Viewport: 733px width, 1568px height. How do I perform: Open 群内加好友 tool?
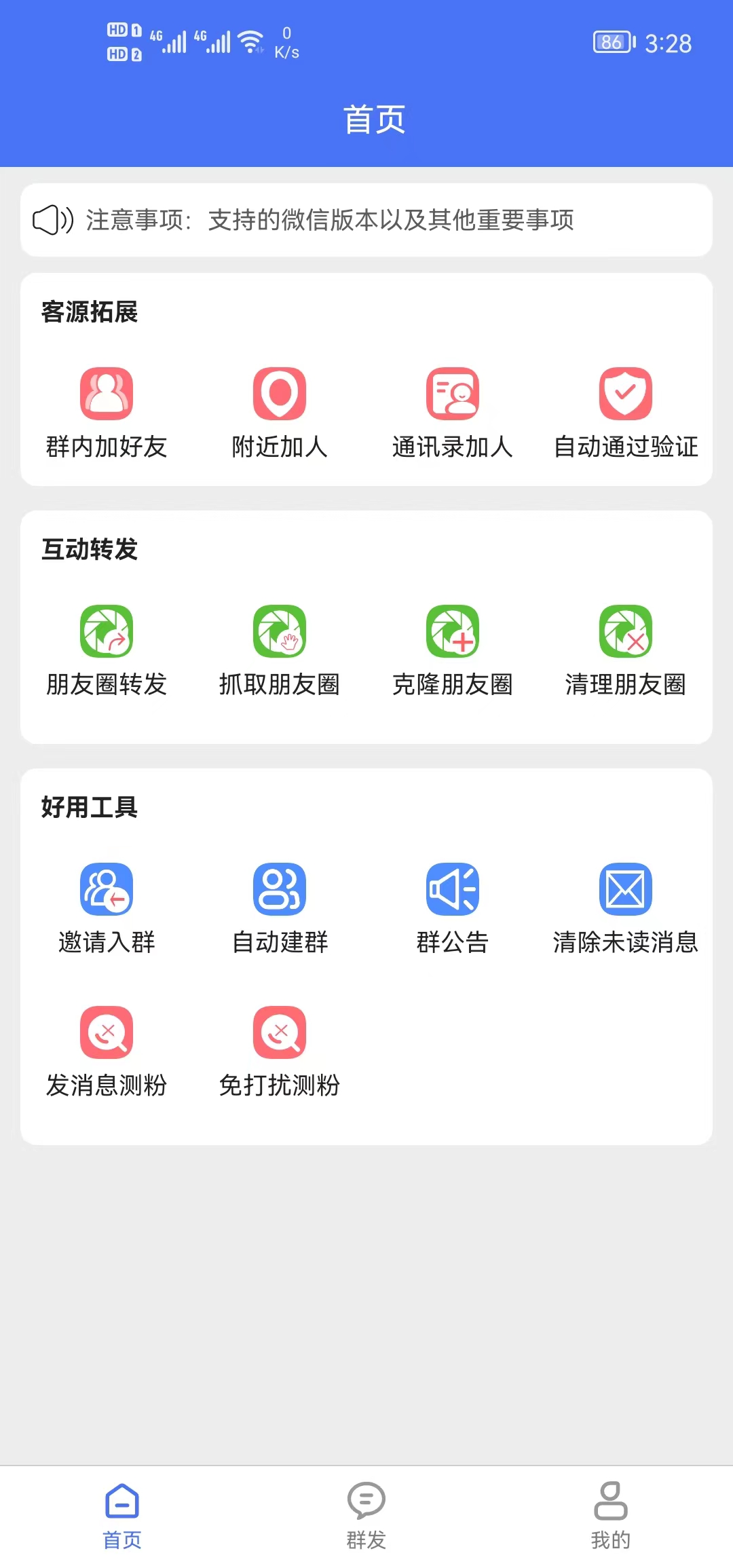point(107,413)
